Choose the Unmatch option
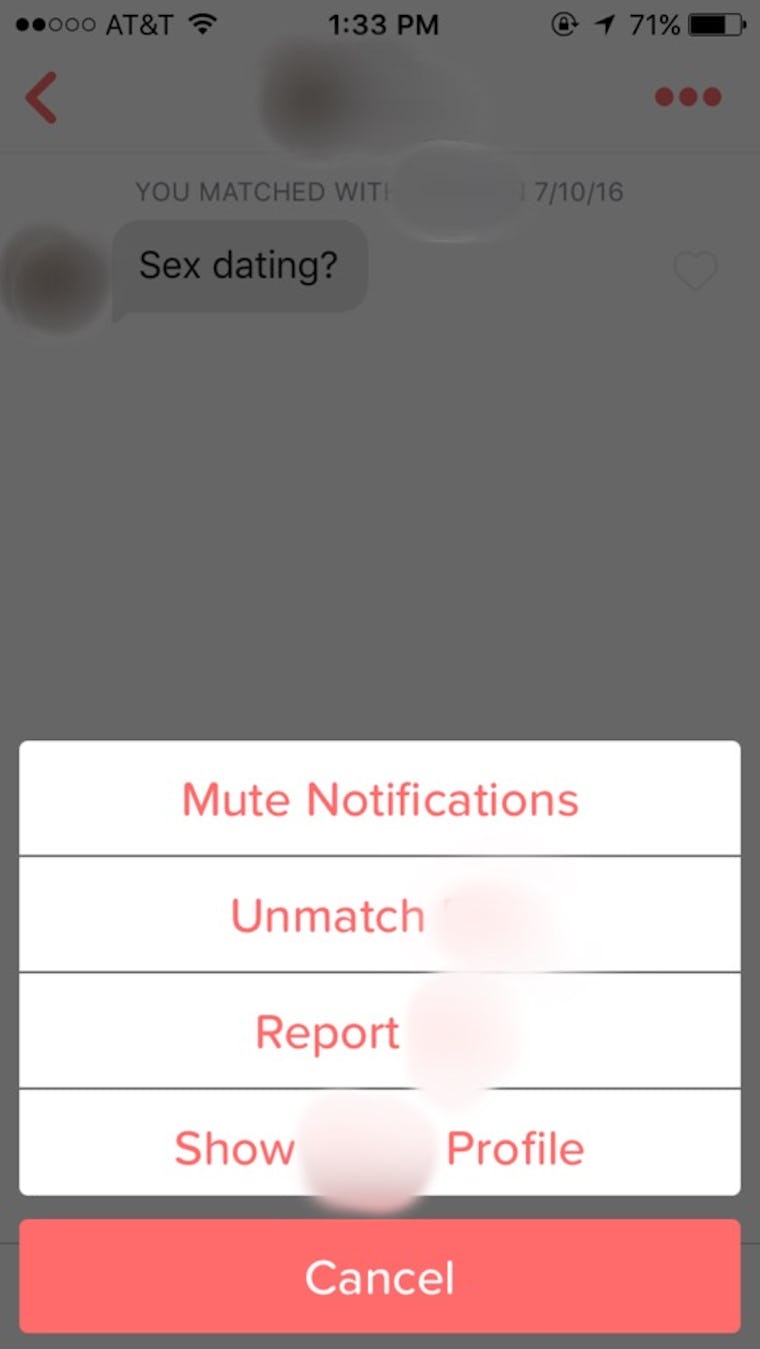The image size is (760, 1349). tap(380, 914)
